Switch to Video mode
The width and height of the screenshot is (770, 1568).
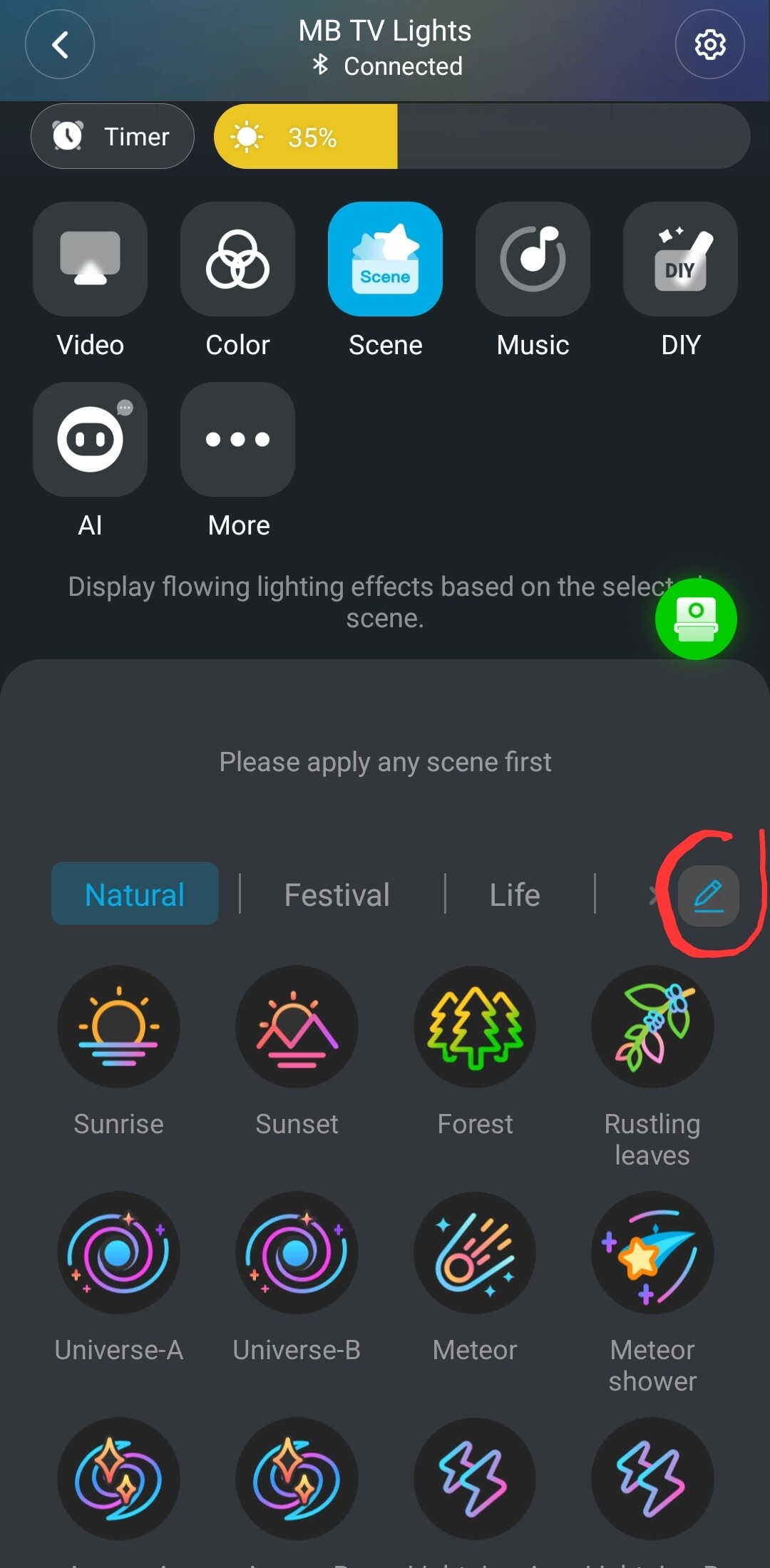91,259
